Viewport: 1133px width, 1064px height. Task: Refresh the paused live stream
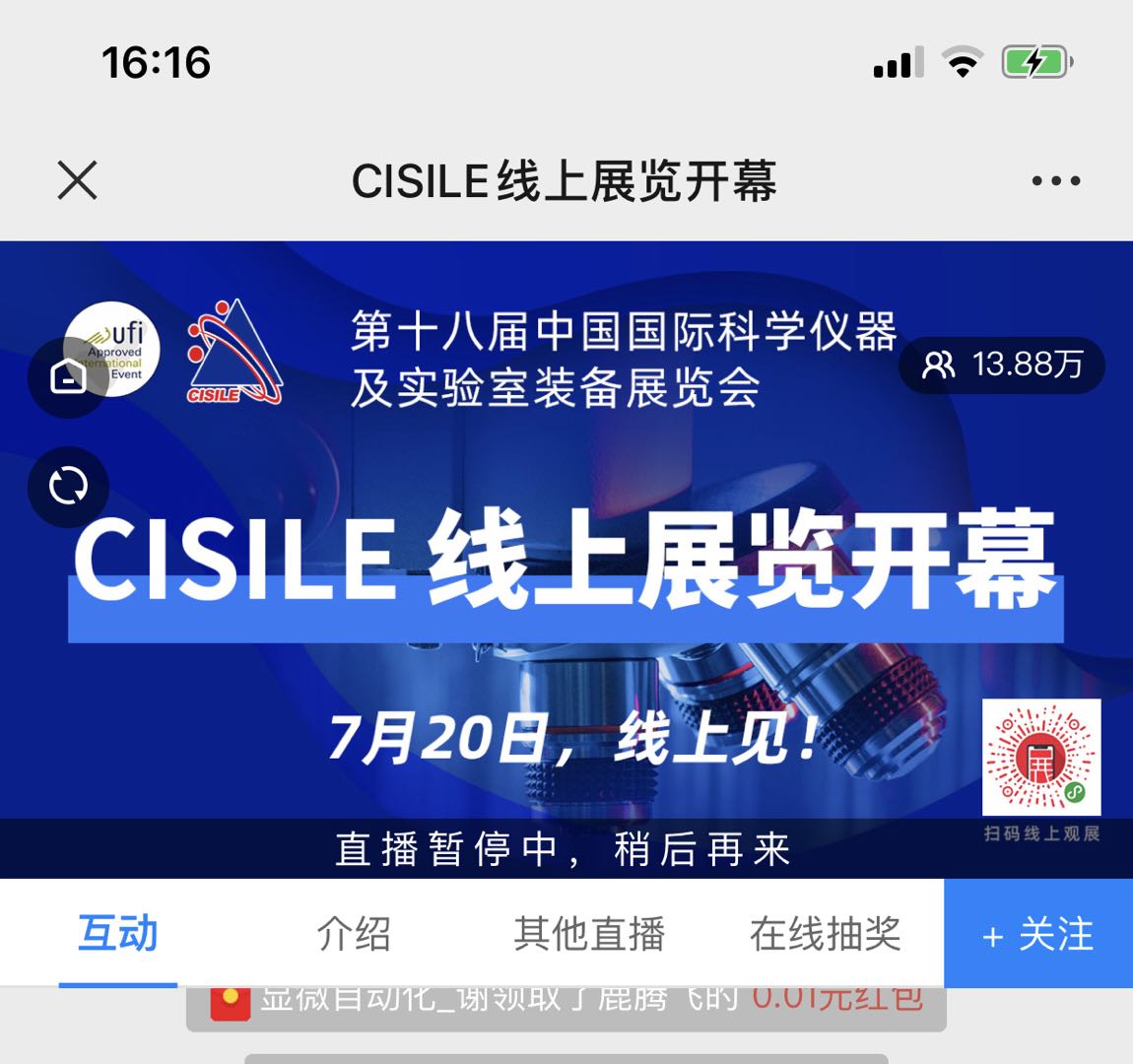point(68,486)
